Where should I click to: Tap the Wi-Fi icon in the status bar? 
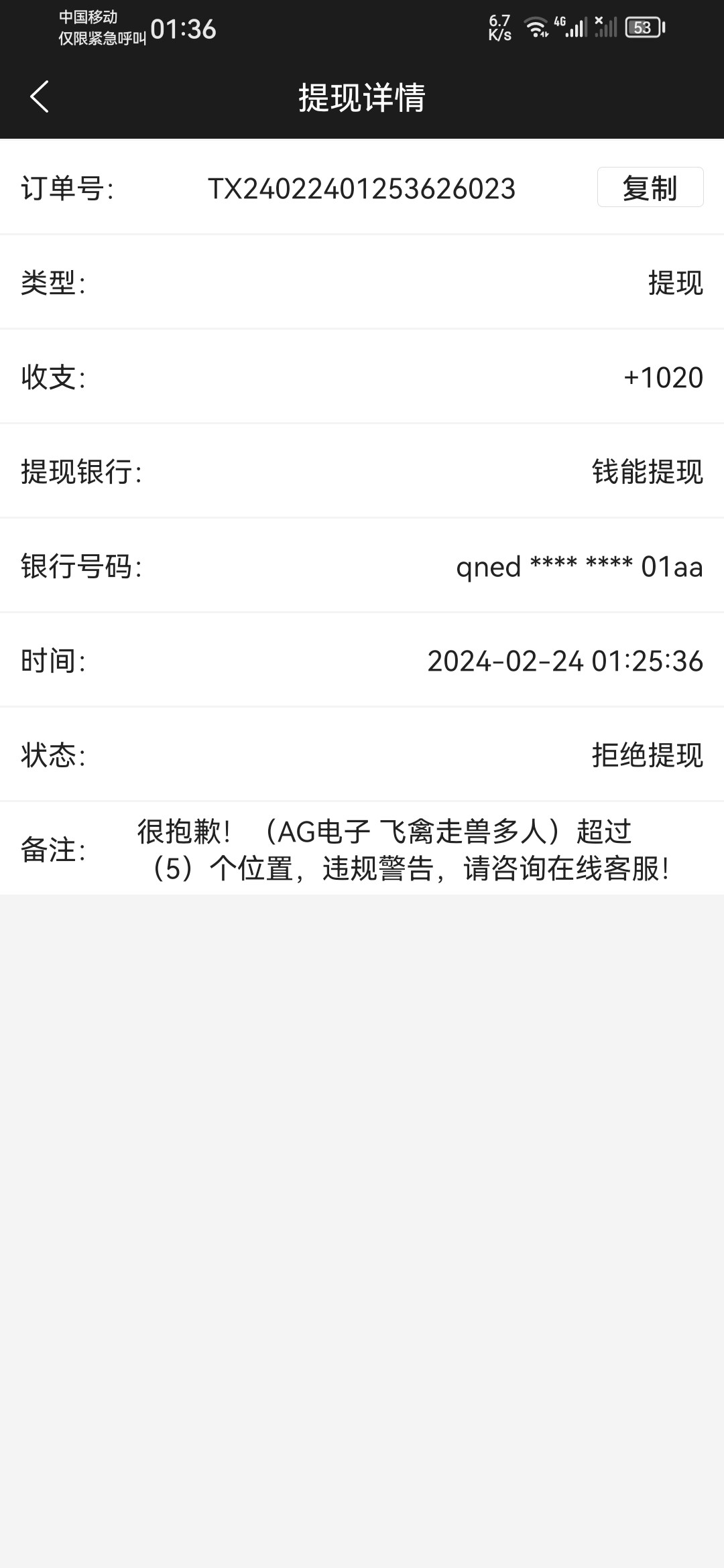coord(538,27)
